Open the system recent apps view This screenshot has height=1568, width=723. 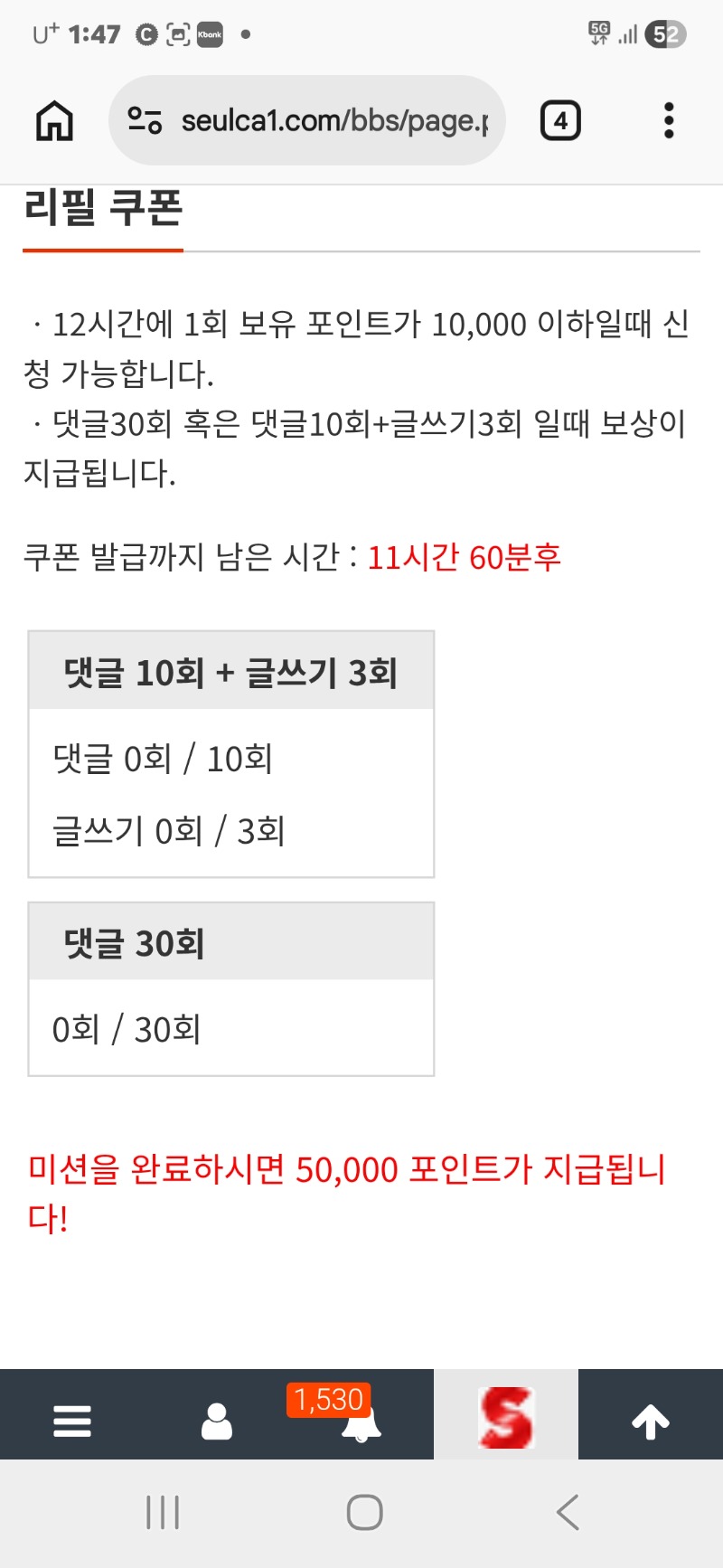click(163, 1512)
